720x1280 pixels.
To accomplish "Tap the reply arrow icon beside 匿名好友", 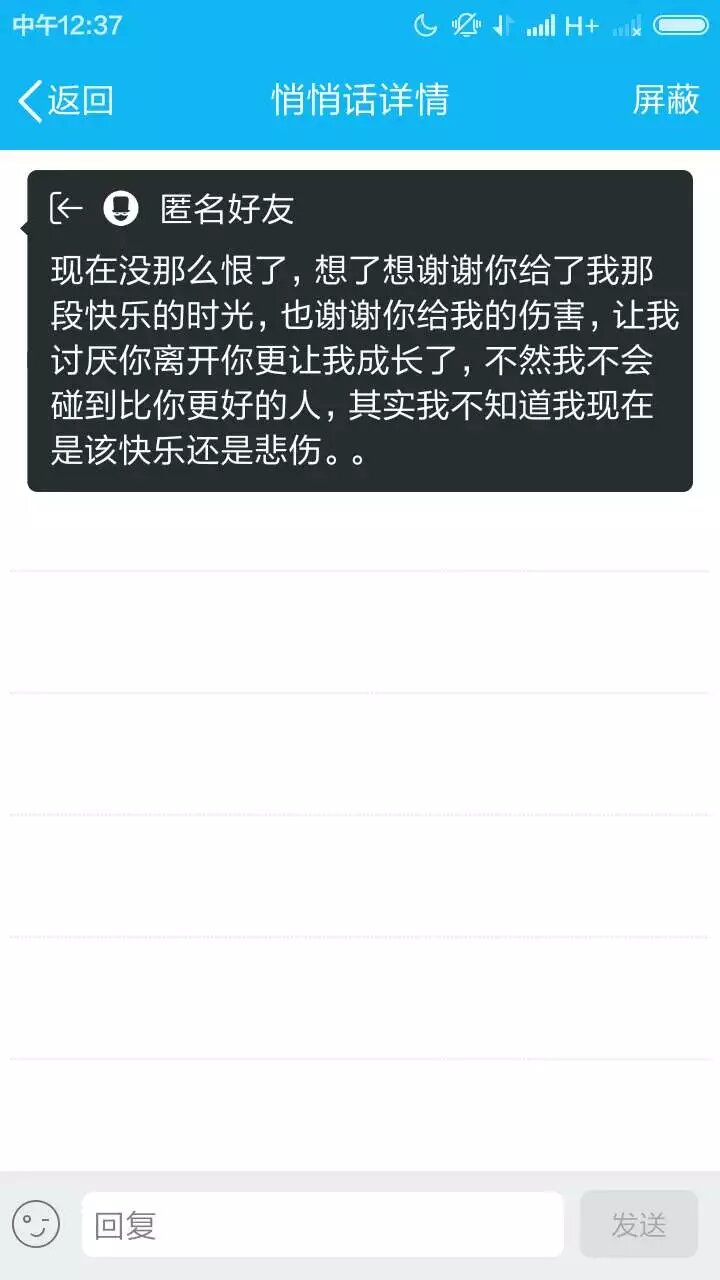I will [x=67, y=208].
